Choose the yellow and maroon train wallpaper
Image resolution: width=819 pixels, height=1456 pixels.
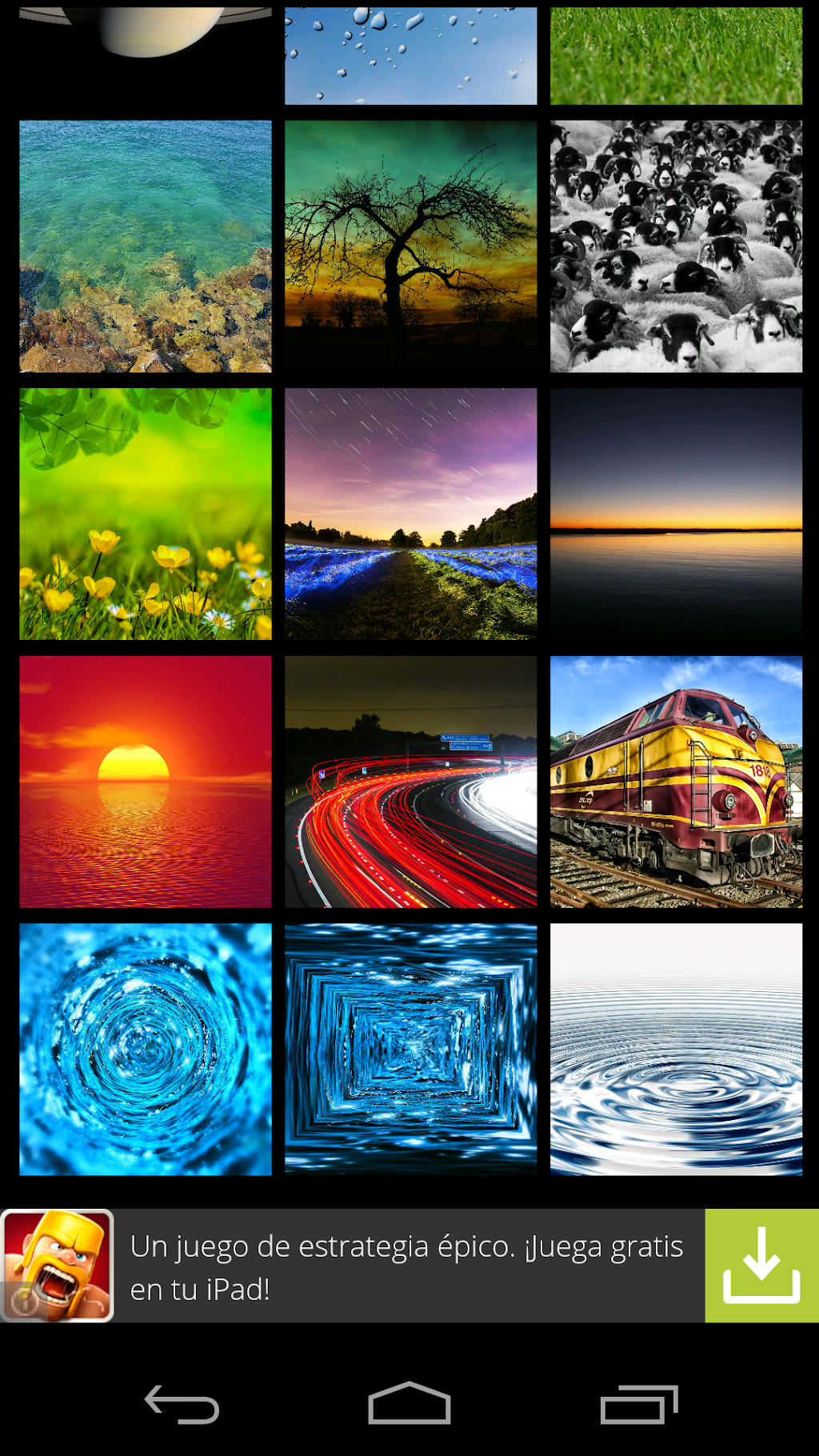pos(676,782)
